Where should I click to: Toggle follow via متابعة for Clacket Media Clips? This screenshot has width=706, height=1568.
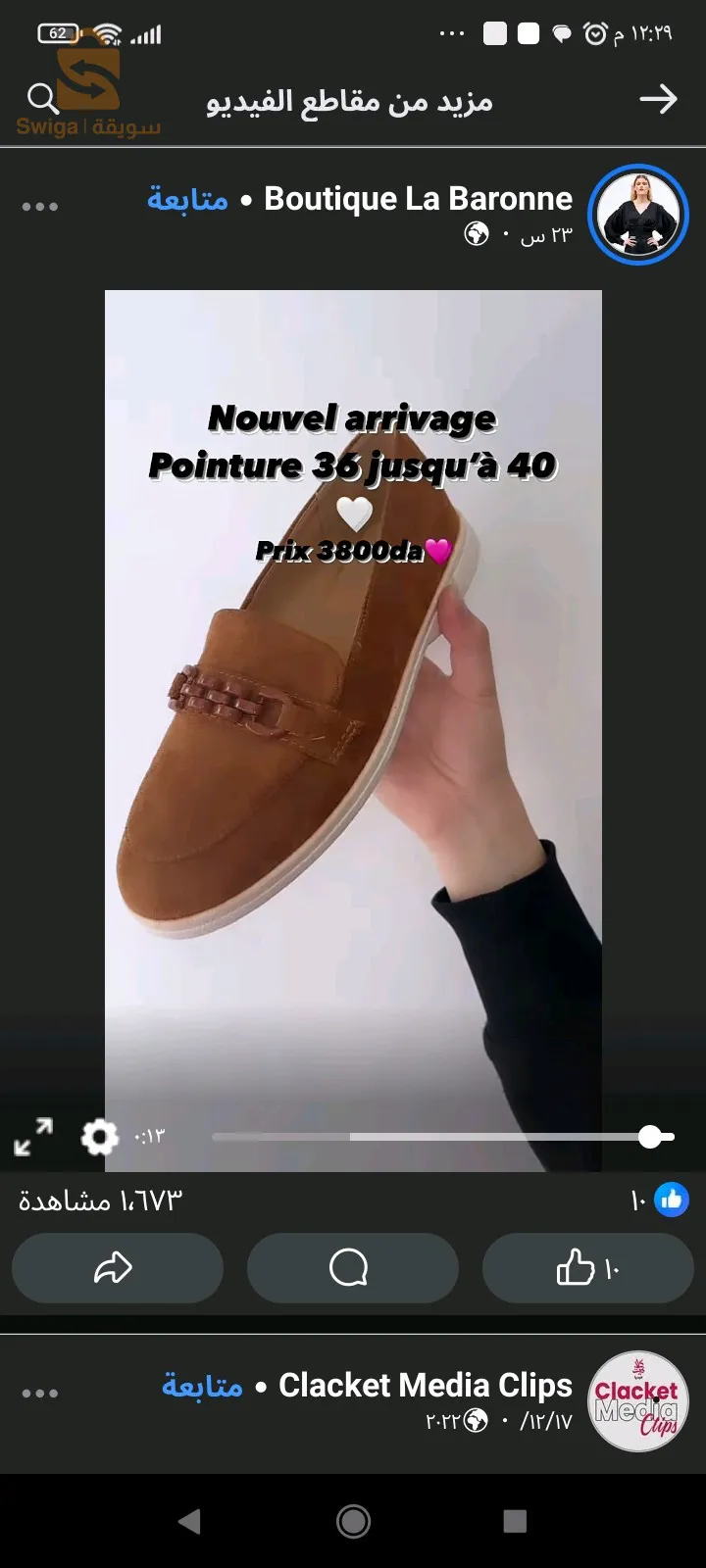click(202, 1385)
